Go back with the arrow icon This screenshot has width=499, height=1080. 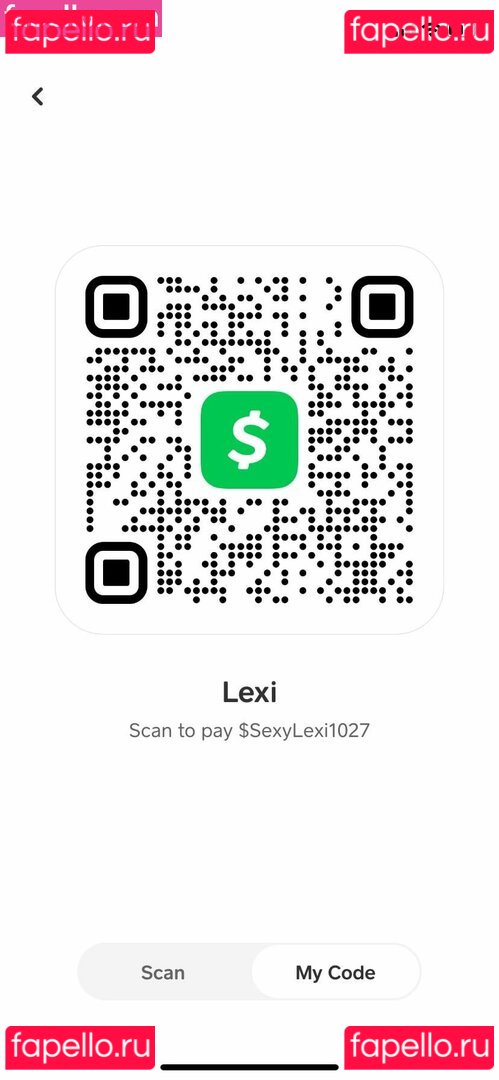click(x=37, y=96)
